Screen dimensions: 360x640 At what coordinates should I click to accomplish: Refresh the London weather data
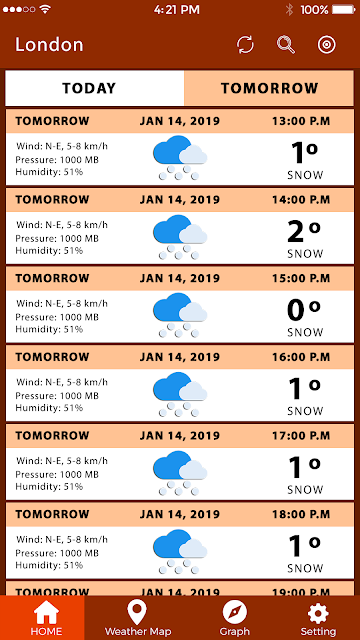(245, 44)
